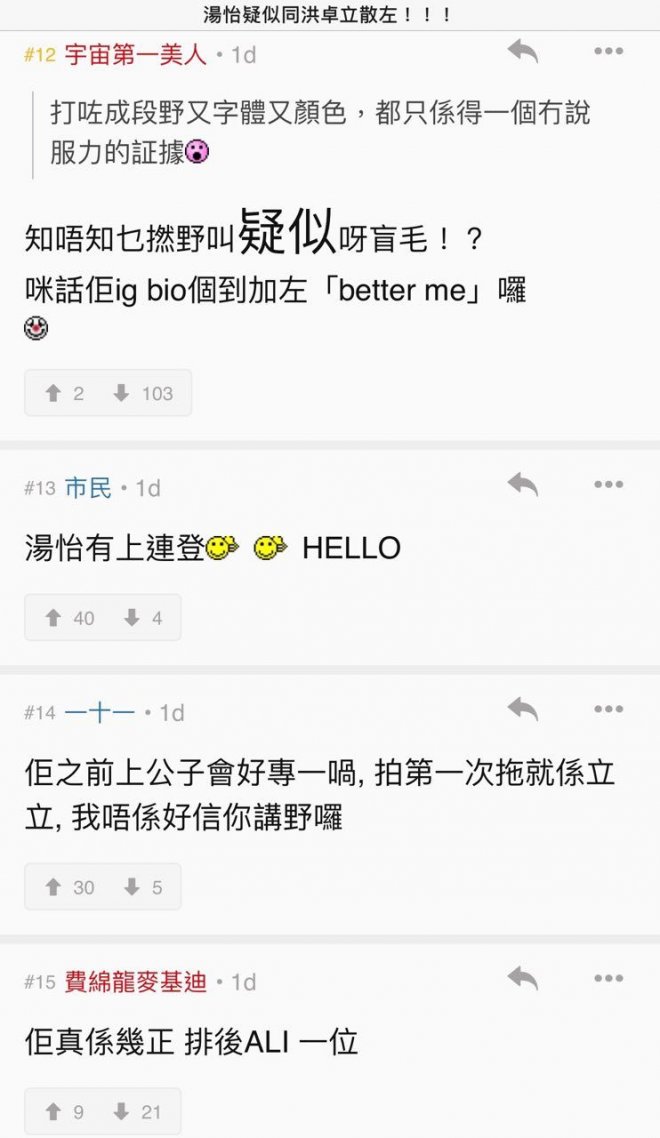Reply to comment #13 by 市民

(x=522, y=485)
